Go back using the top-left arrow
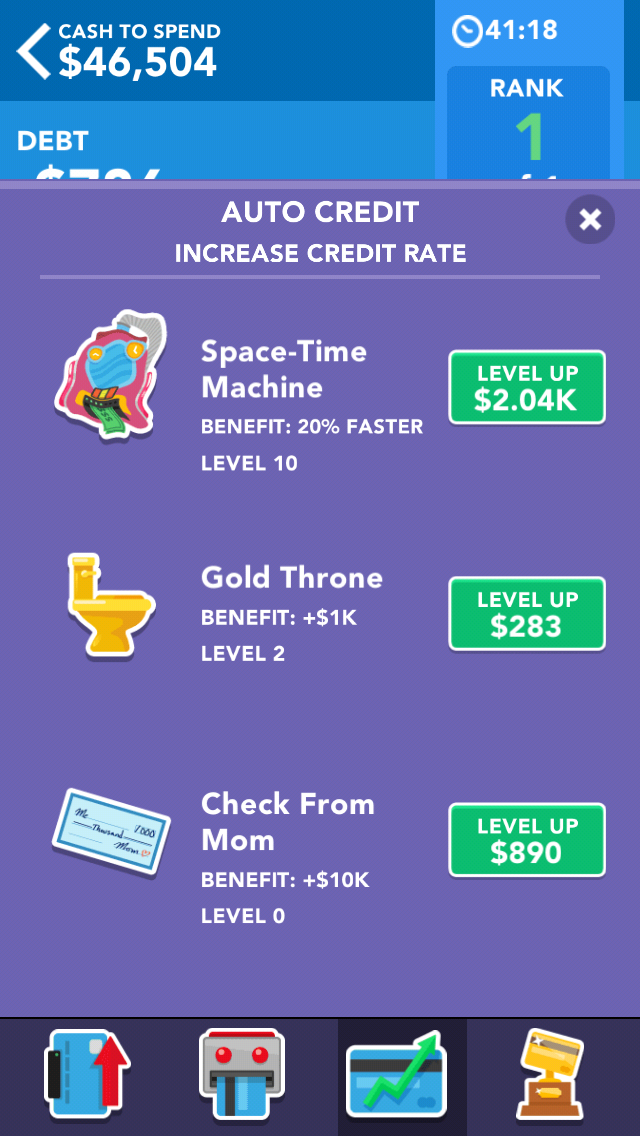640x1136 pixels. click(x=34, y=51)
